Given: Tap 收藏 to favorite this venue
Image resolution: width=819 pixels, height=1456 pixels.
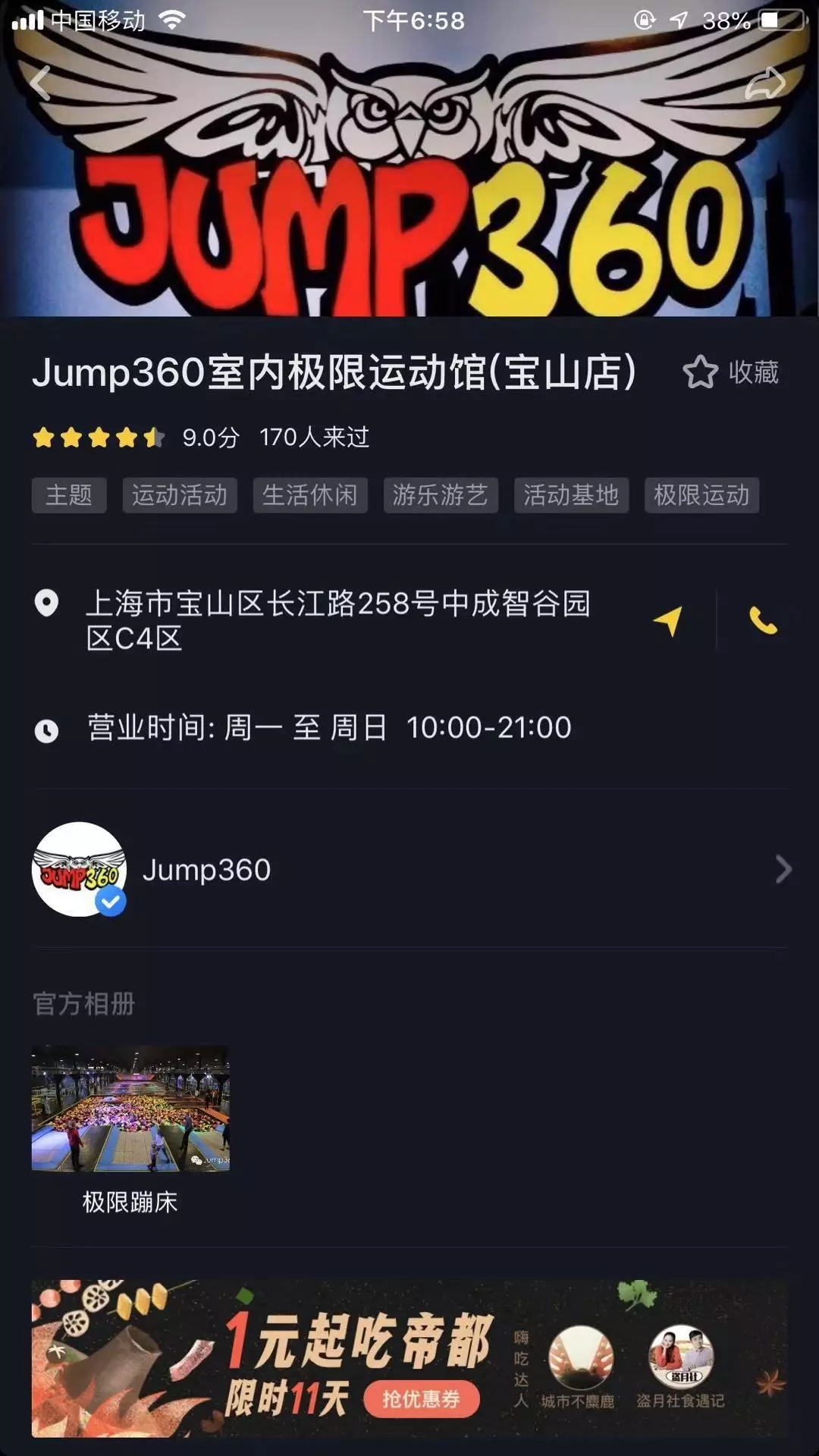Looking at the screenshot, I should point(731,372).
